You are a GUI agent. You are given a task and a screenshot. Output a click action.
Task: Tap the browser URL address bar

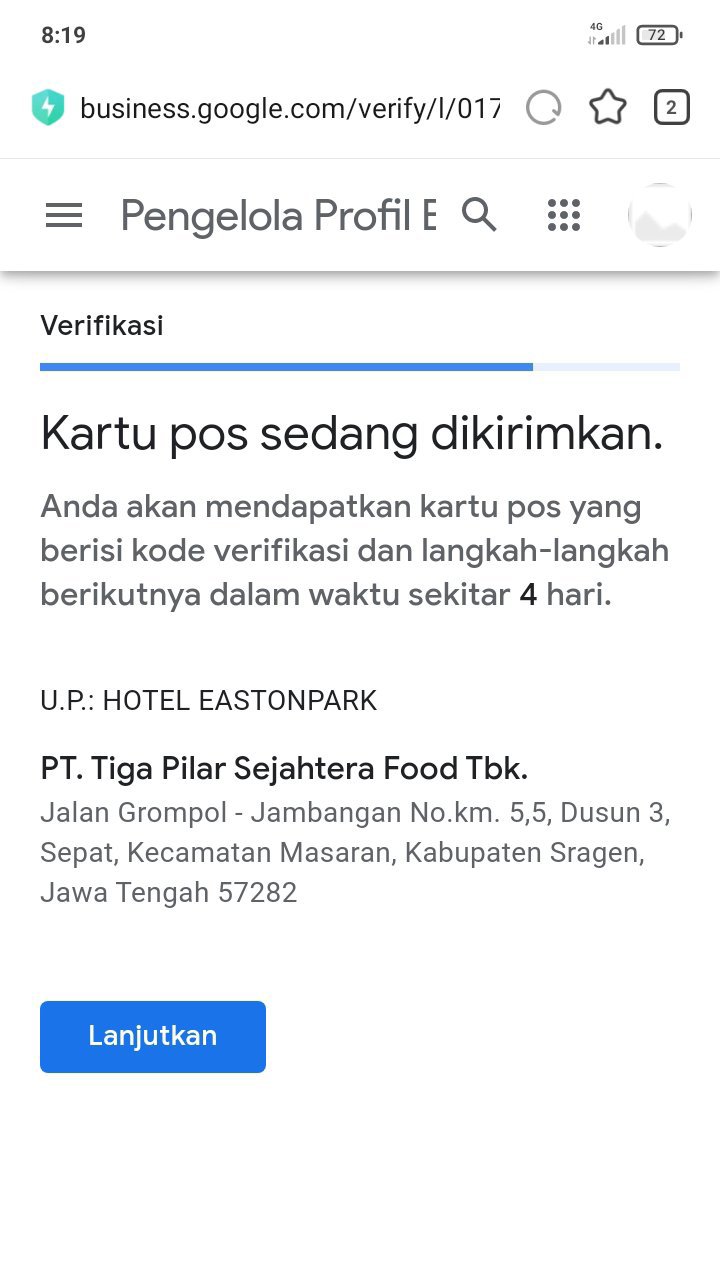tap(289, 108)
